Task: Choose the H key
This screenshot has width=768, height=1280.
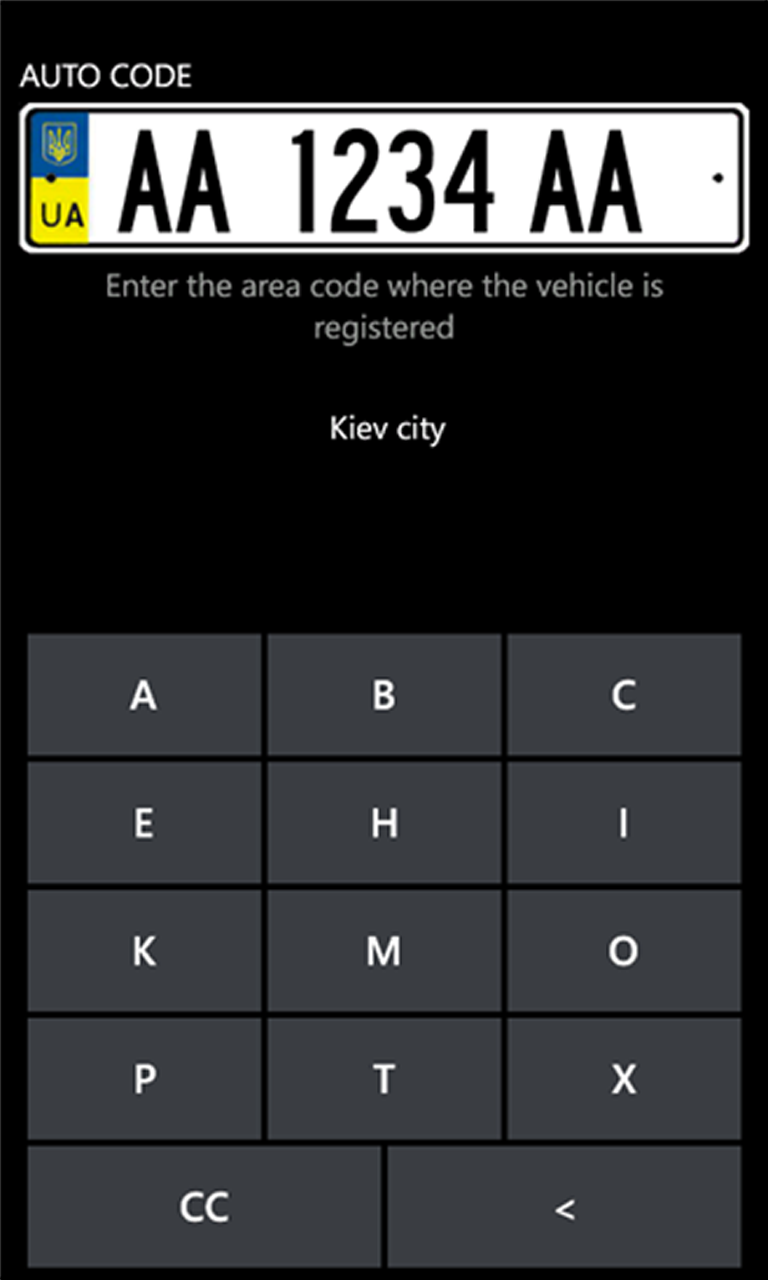Action: pyautogui.click(x=384, y=822)
